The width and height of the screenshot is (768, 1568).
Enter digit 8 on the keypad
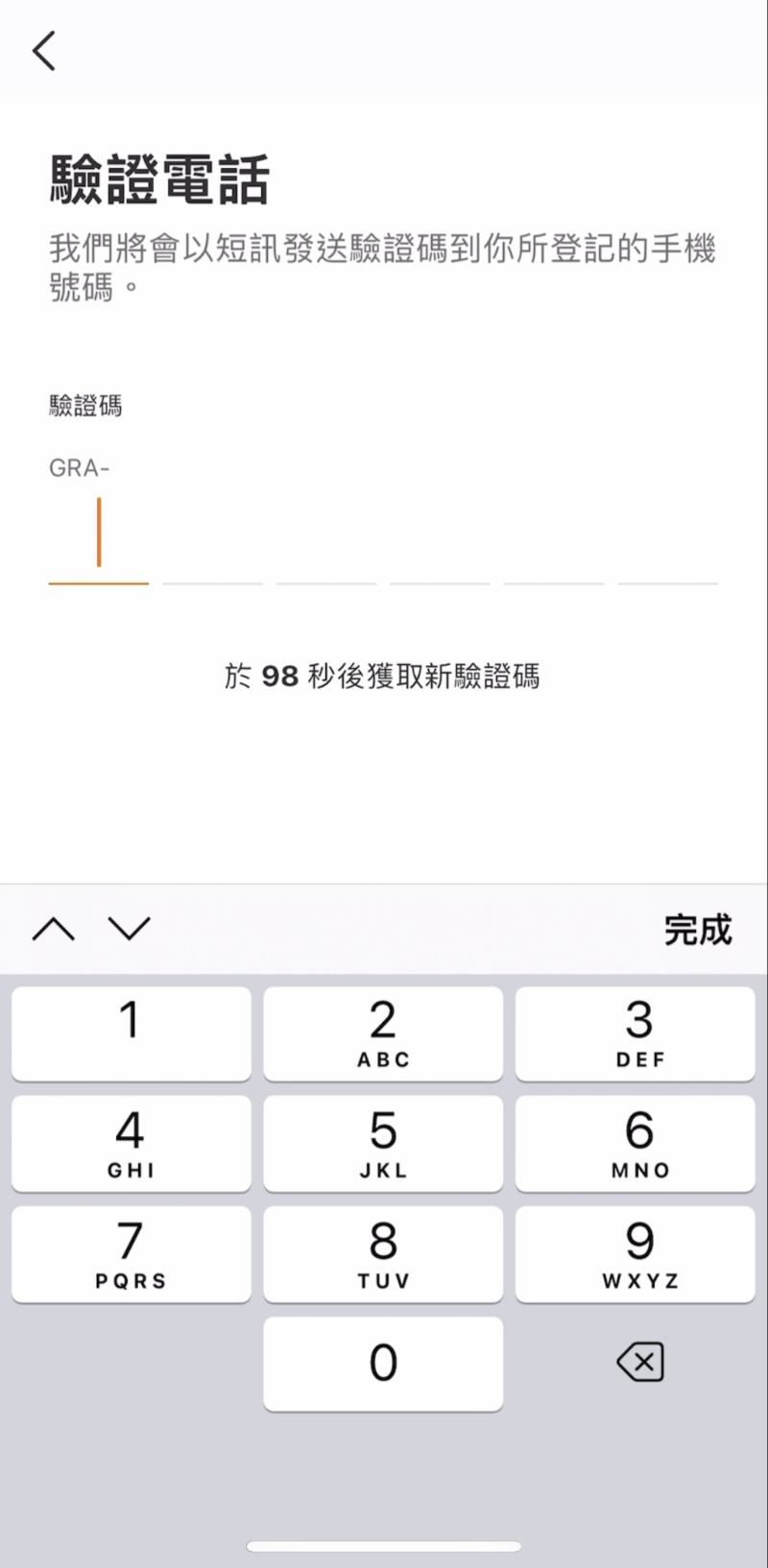(x=383, y=1254)
